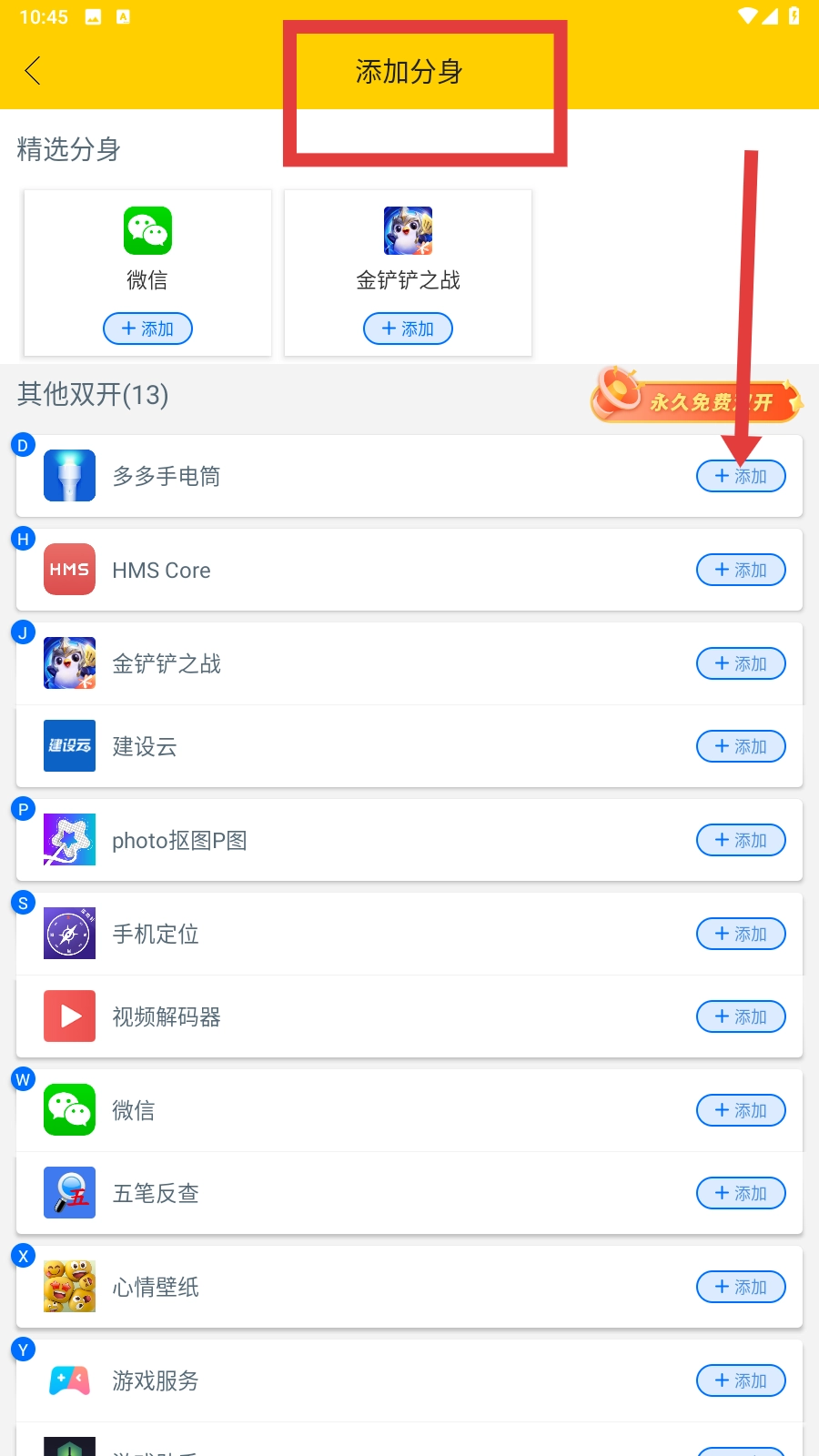Add 多多手电筒 as a clone
Image resolution: width=819 pixels, height=1456 pixels.
coord(740,476)
